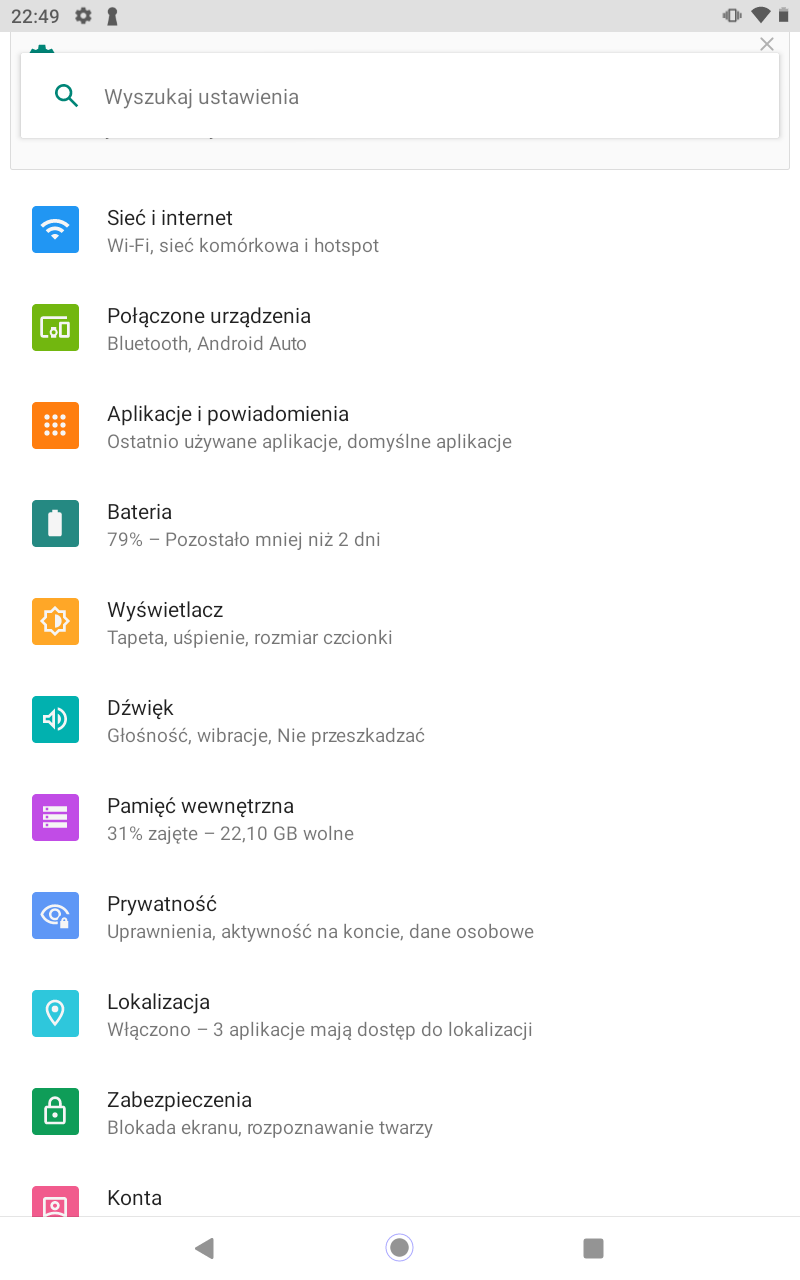Image resolution: width=800 pixels, height=1280 pixels.
Task: Open recent apps from navigation bar
Action: [593, 1248]
